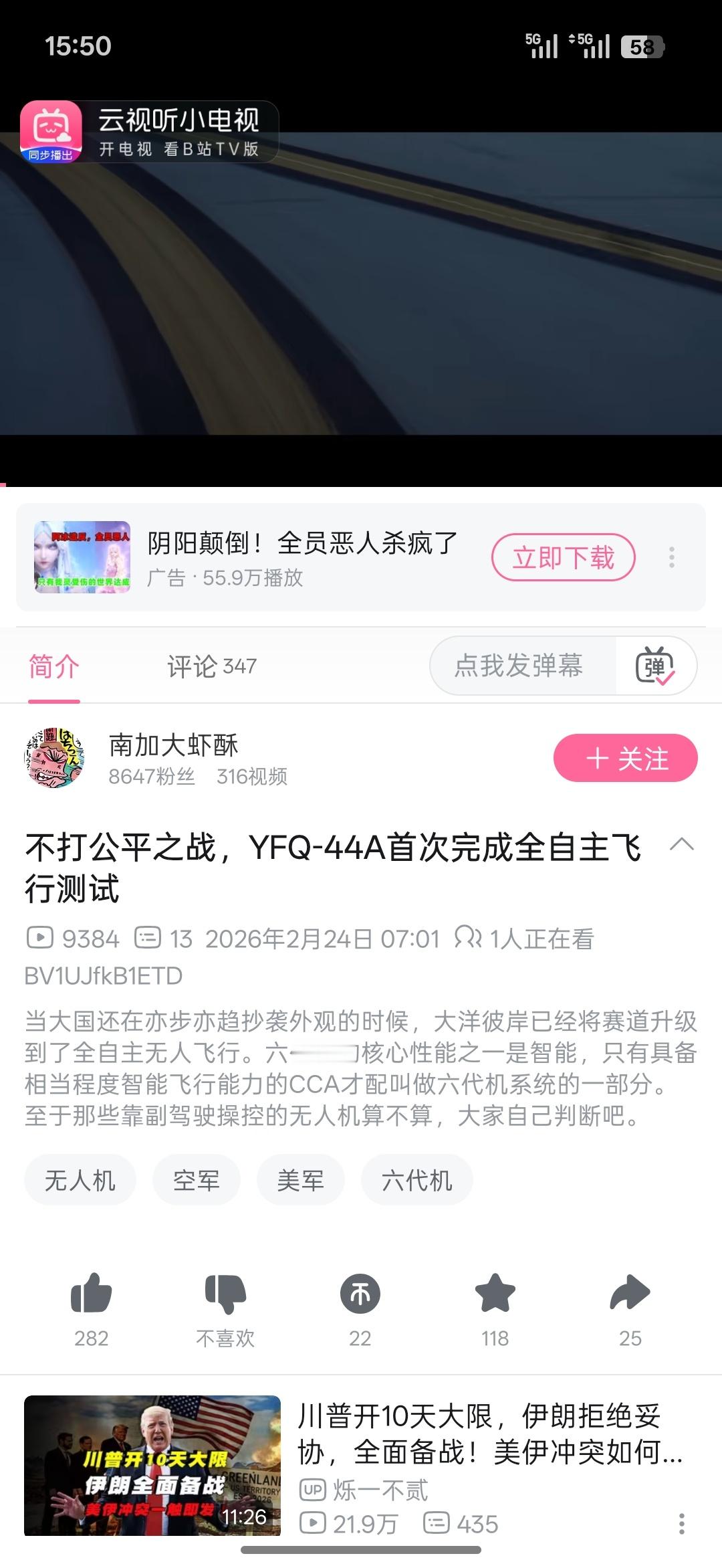Enable following uploader 南加大虾酥
The height and width of the screenshot is (1568, 722).
626,757
